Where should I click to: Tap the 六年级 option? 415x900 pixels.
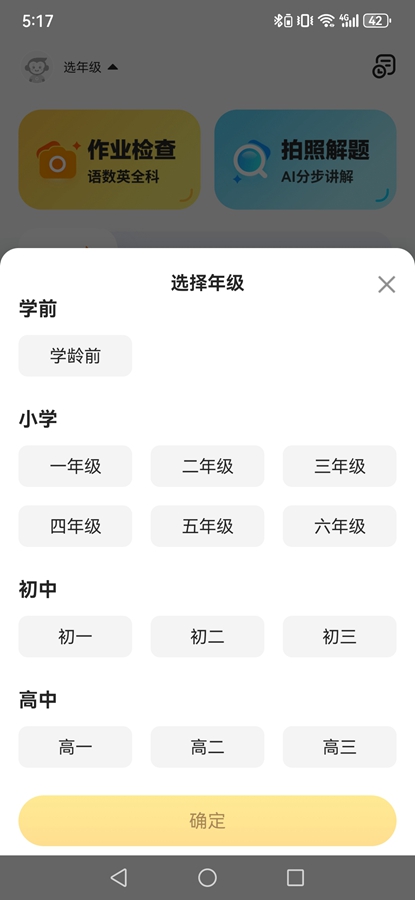(x=339, y=526)
